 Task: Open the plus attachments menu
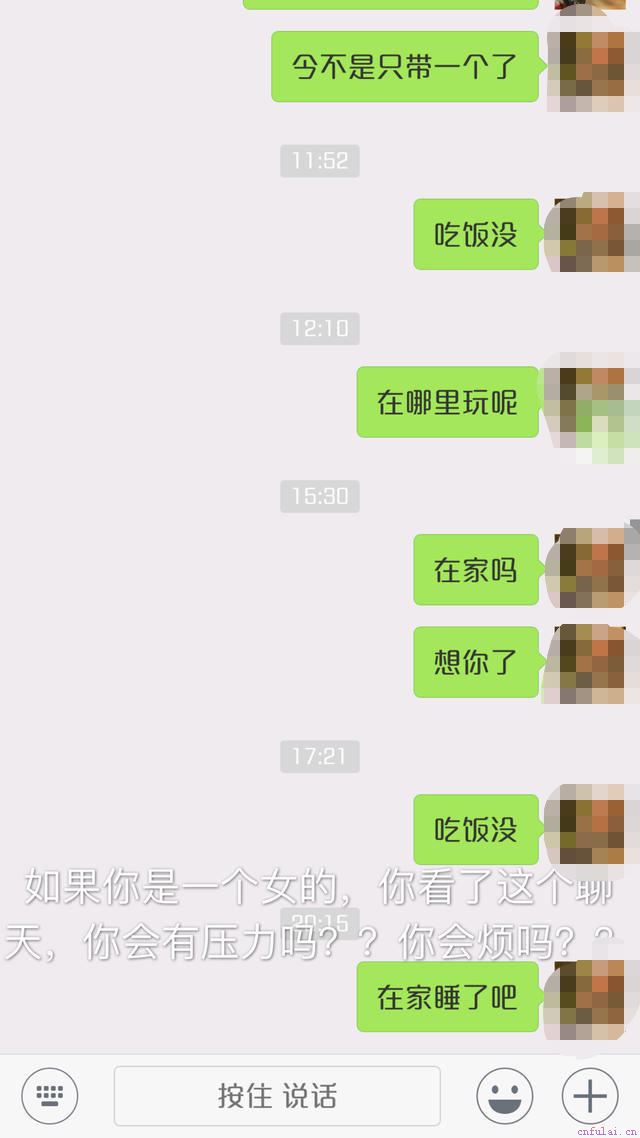coord(589,1096)
